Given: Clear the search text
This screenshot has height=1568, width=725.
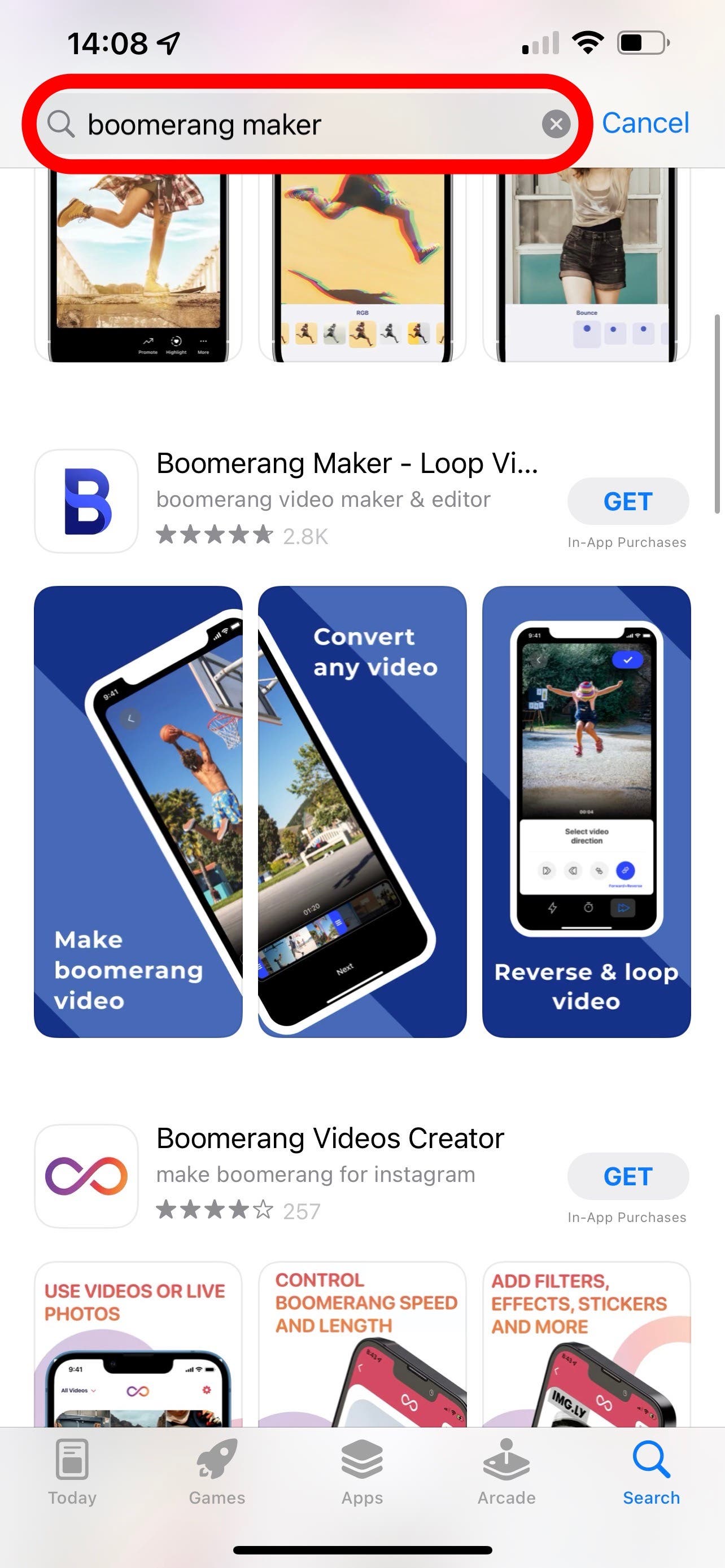Looking at the screenshot, I should (556, 124).
